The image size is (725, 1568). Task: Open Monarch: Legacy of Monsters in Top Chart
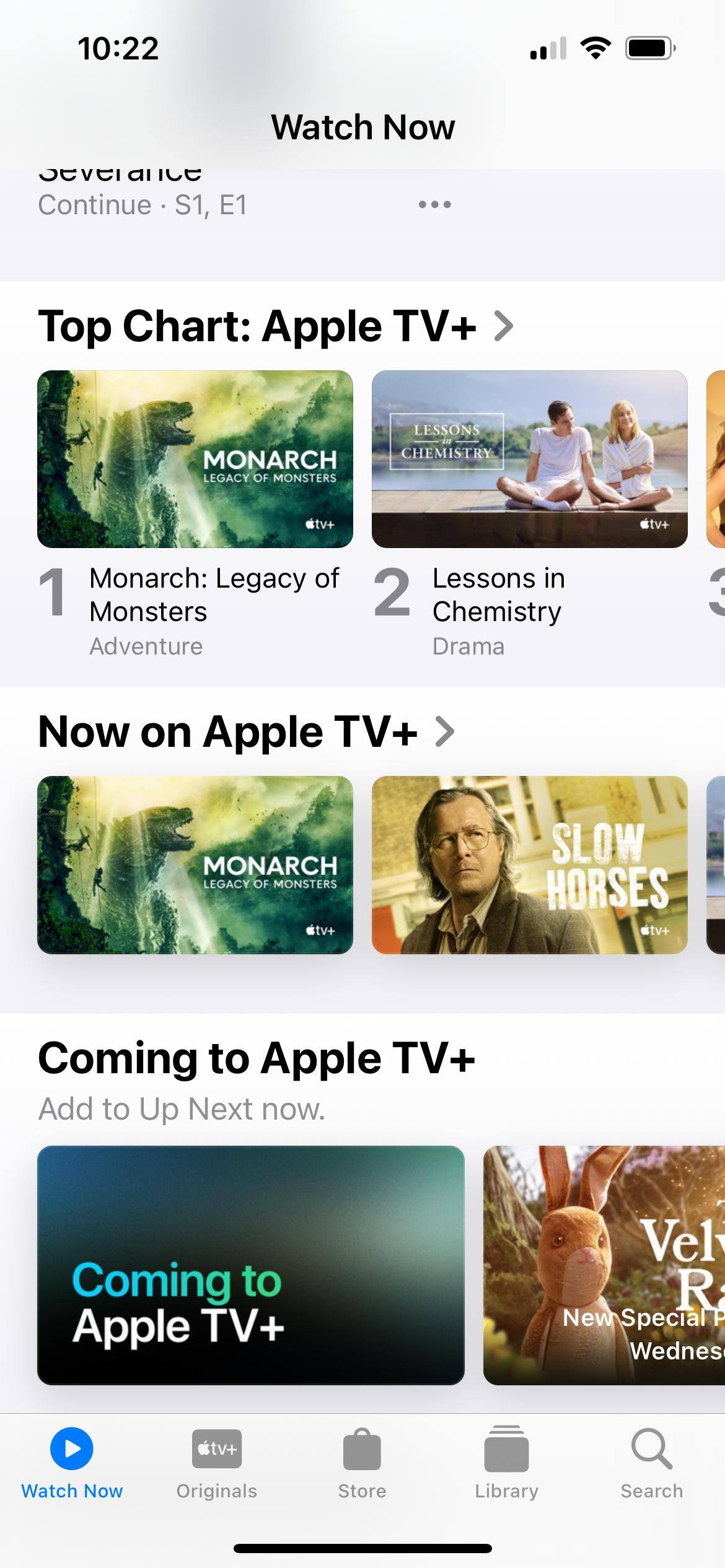(195, 459)
